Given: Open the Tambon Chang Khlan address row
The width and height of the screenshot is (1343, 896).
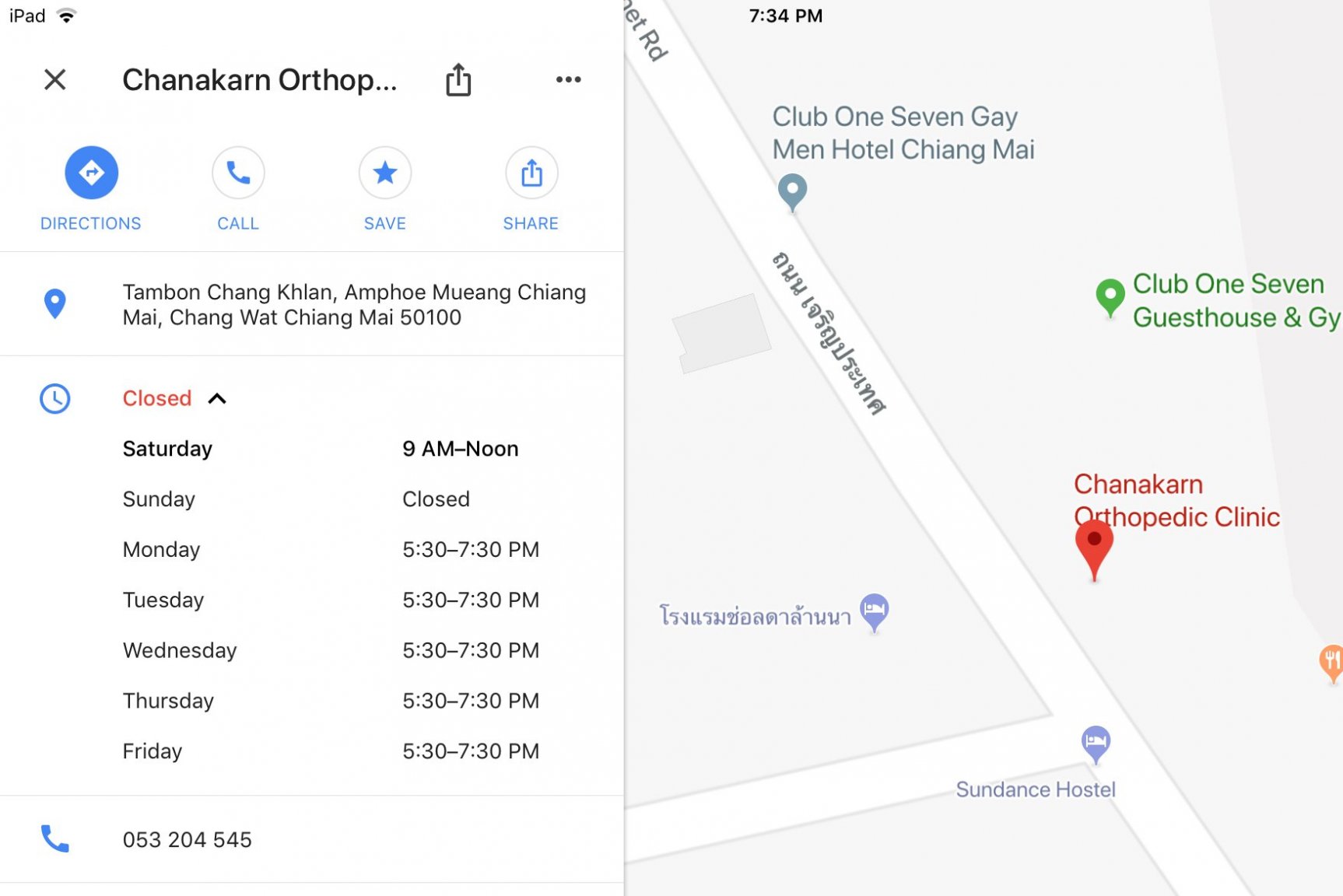Looking at the screenshot, I should coord(353,304).
